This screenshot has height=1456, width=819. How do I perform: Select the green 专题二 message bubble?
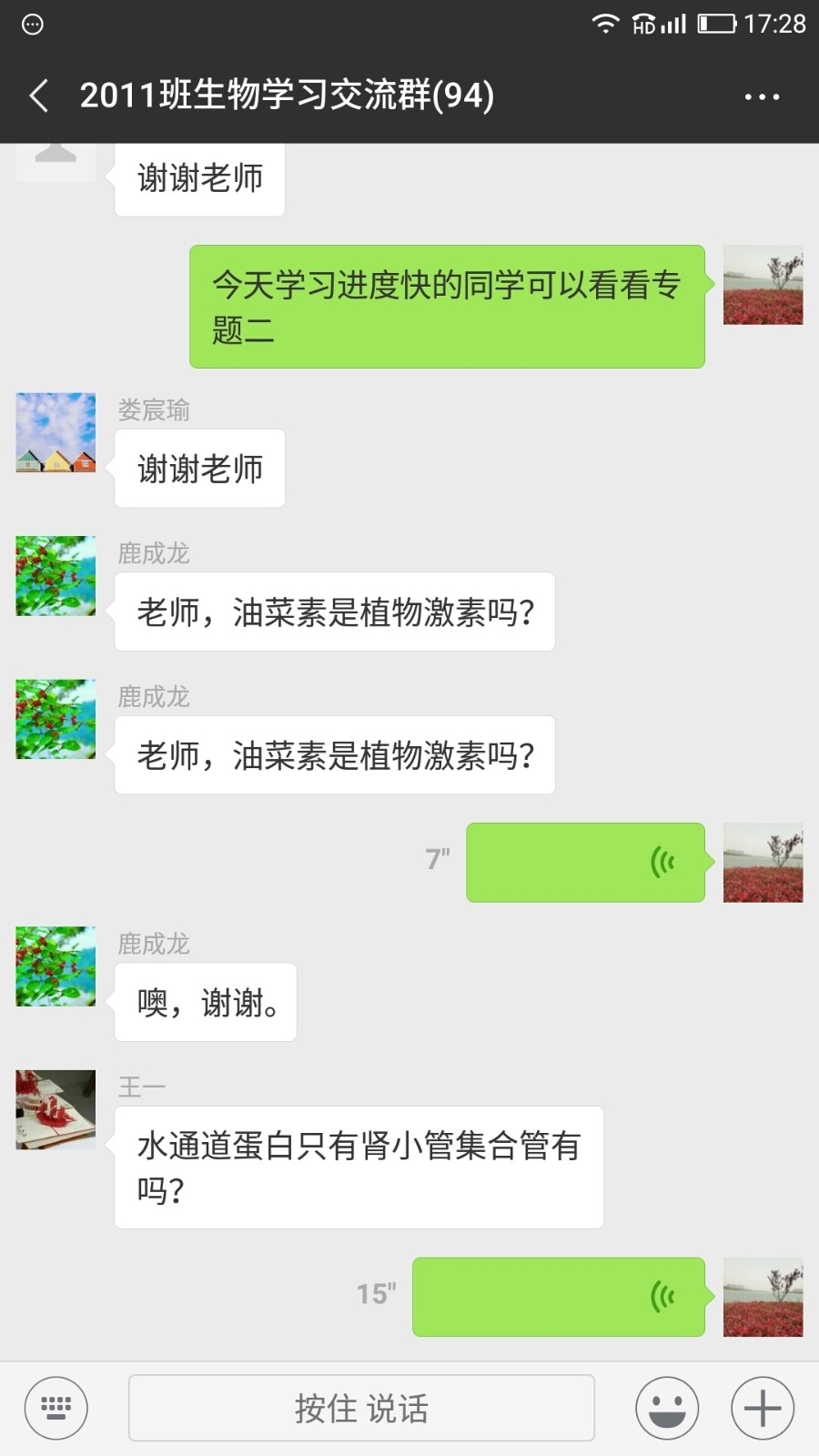click(x=445, y=305)
